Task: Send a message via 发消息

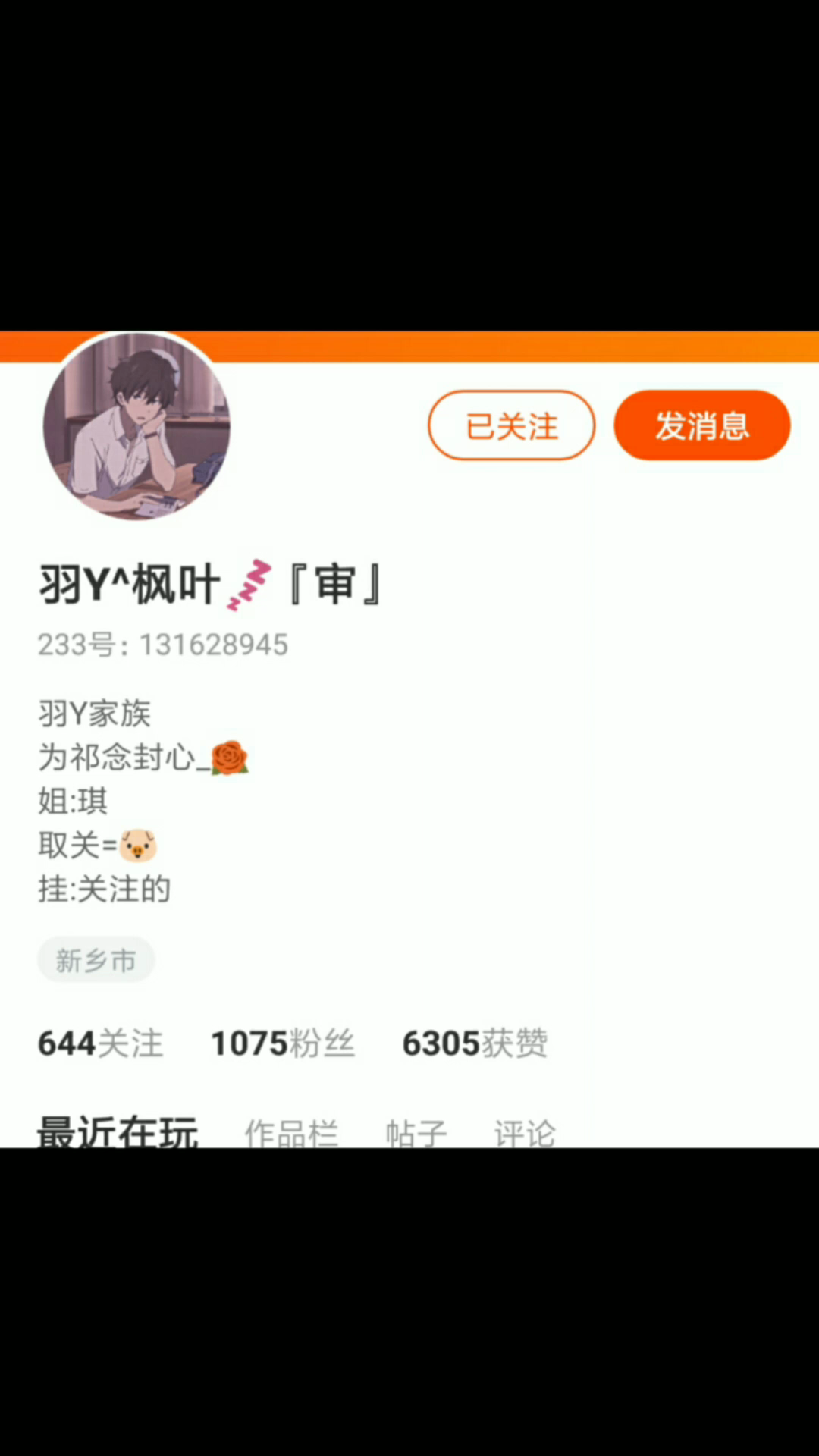Action: 701,425
